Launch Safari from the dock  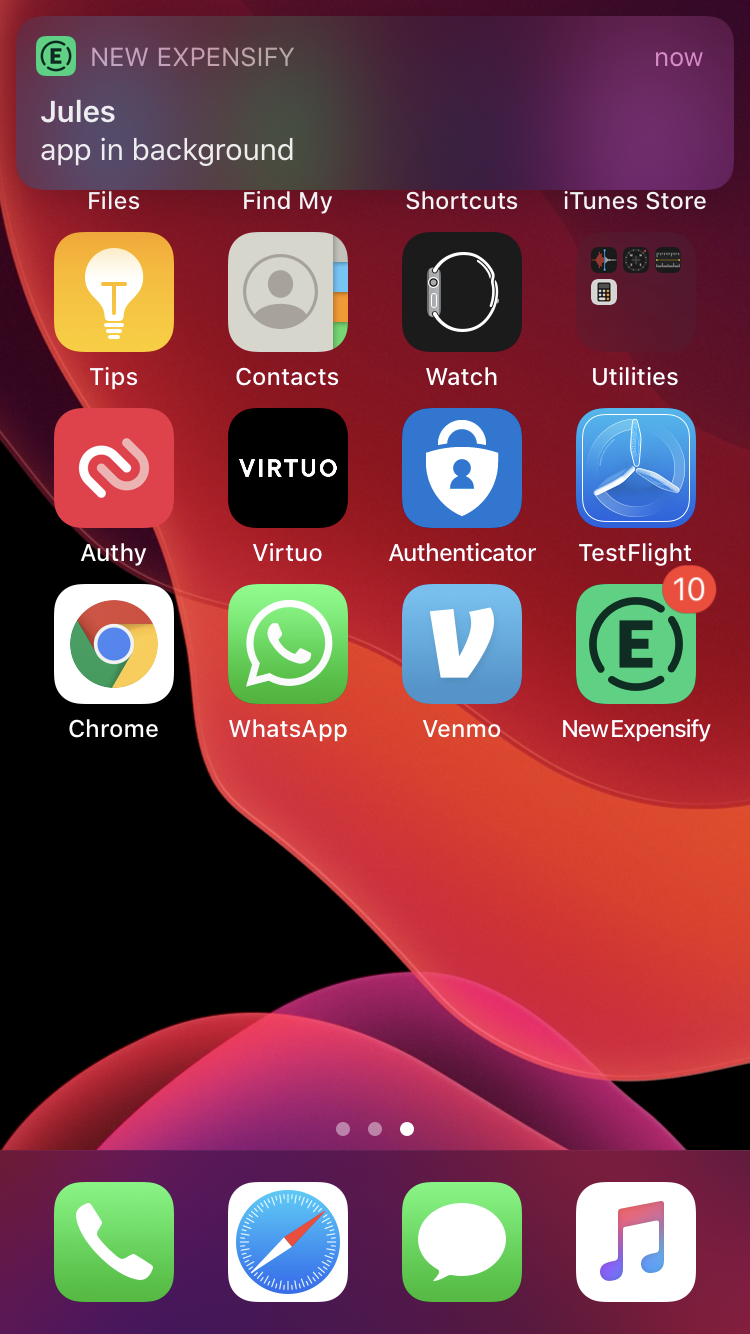tap(288, 1242)
